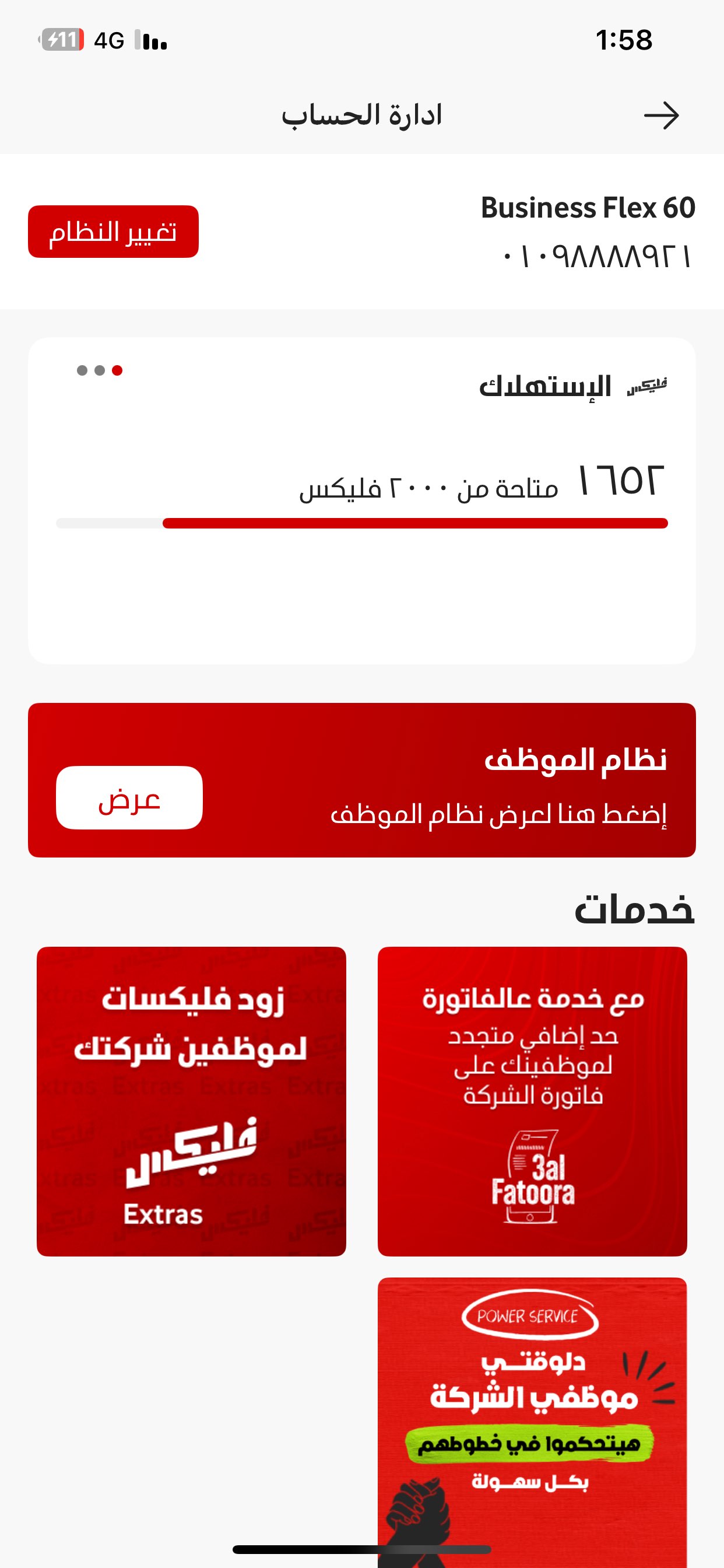Open the نظام الموظف banner

tap(362, 787)
